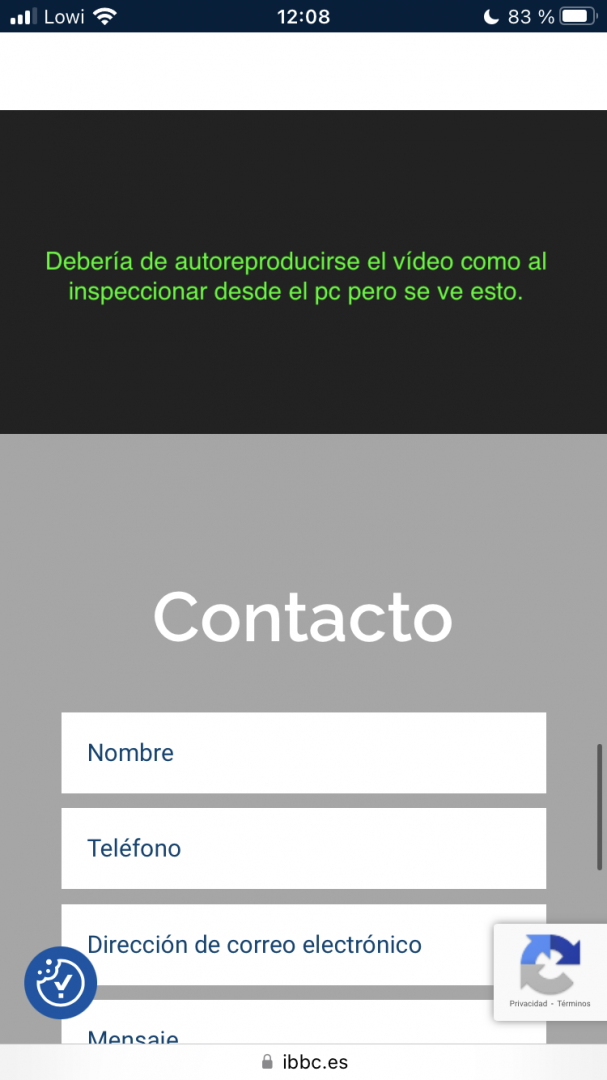Open the reCAPTCHA Privacidad link
The height and width of the screenshot is (1080, 607).
click(528, 1004)
